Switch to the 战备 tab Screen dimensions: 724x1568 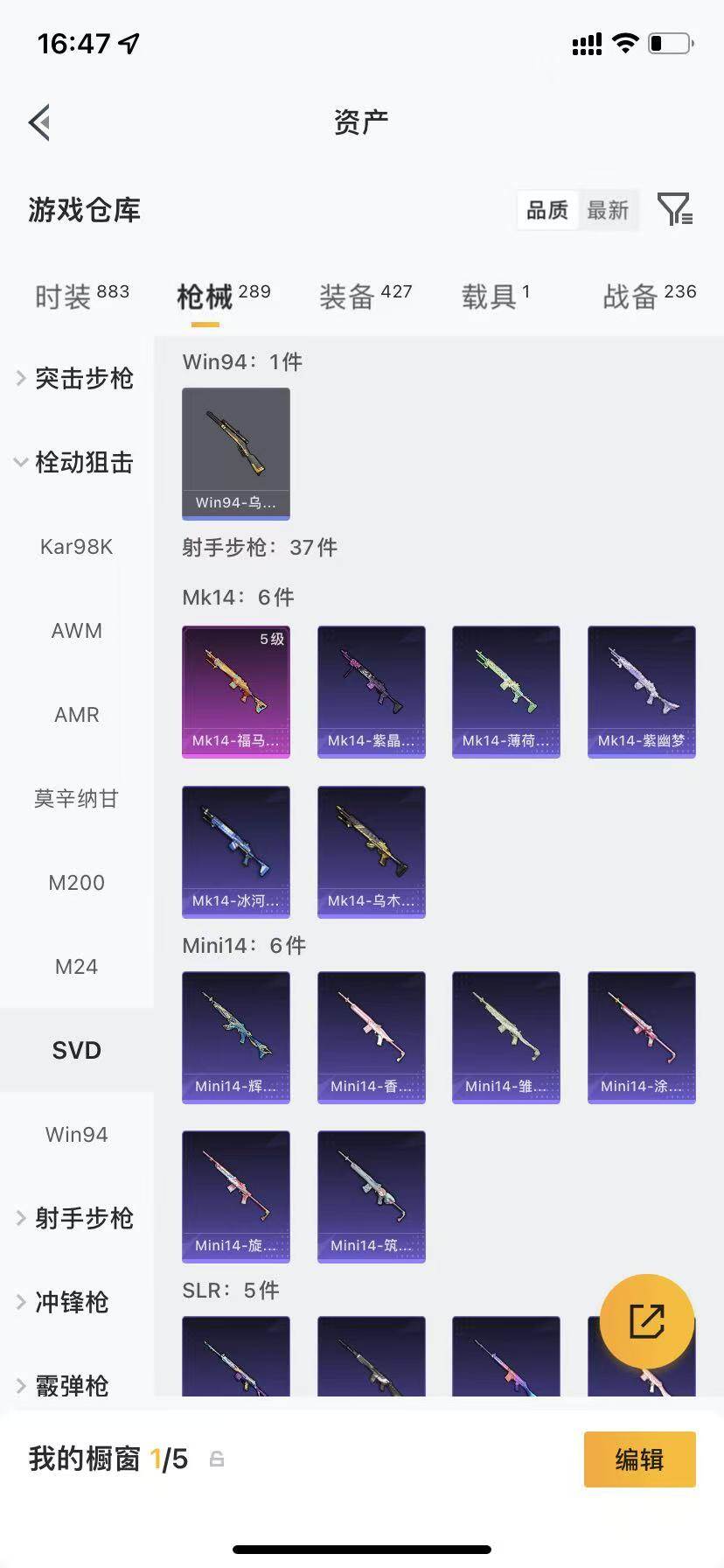pos(649,296)
